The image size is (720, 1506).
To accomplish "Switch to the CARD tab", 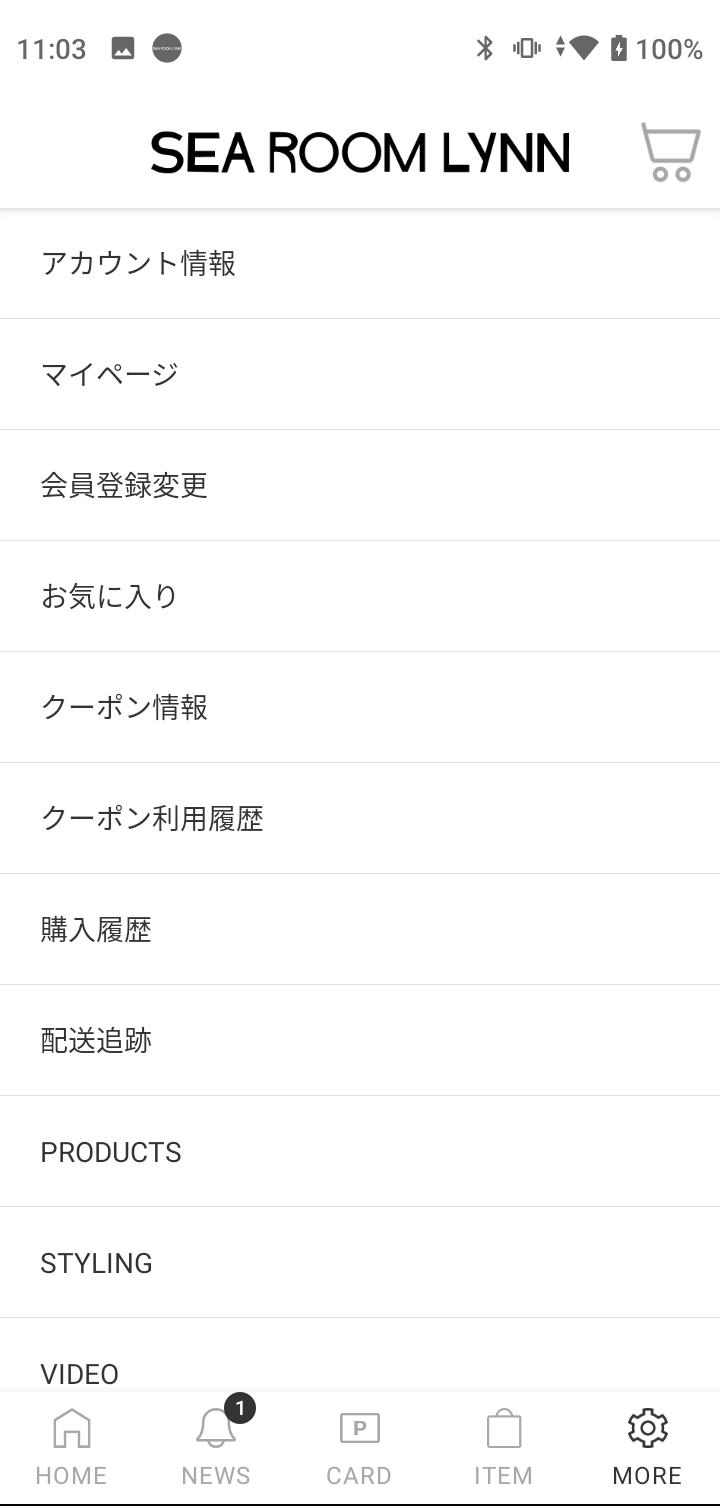I will [360, 1447].
